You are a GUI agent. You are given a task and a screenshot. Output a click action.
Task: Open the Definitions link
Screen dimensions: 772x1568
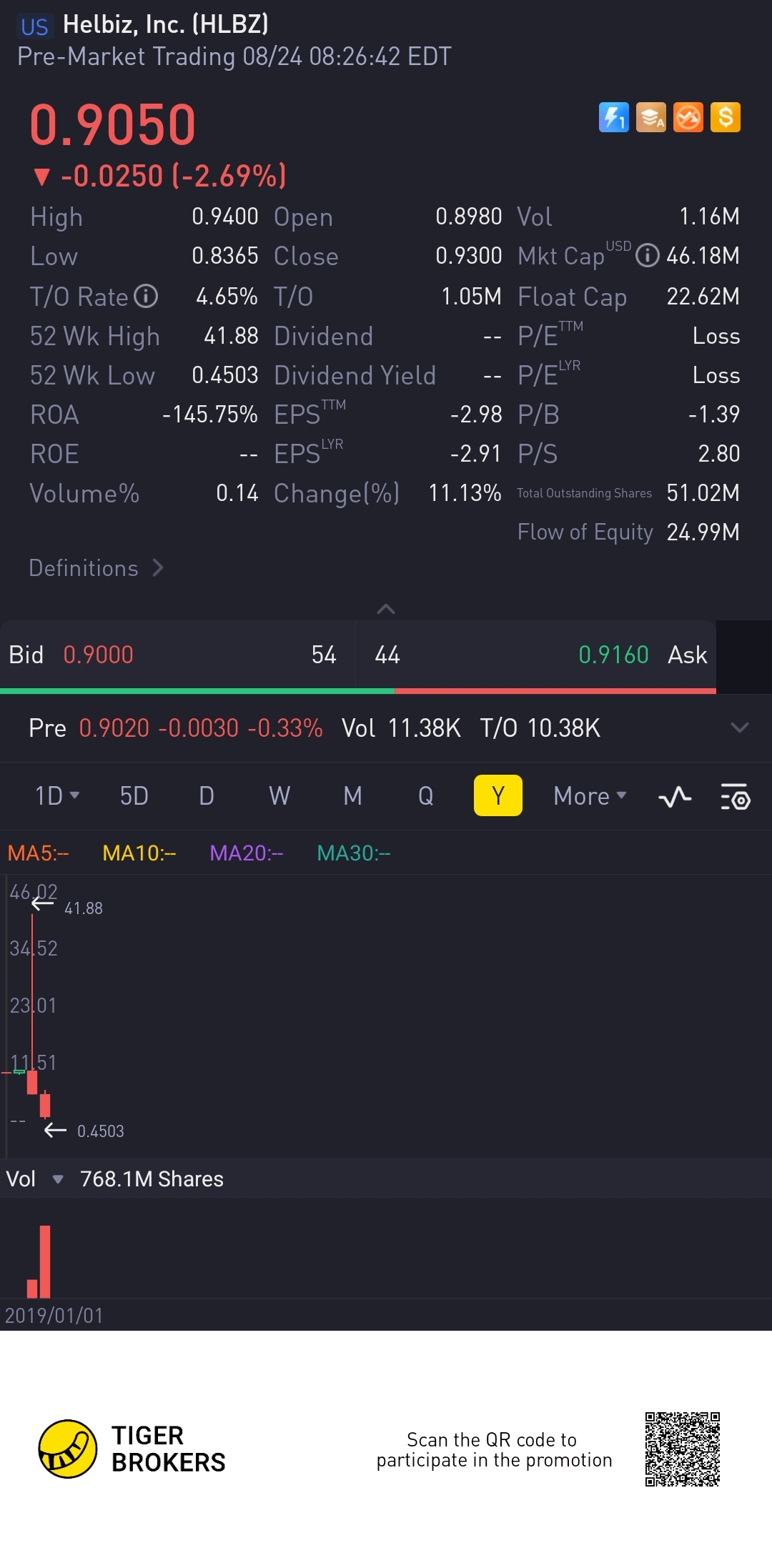96,568
